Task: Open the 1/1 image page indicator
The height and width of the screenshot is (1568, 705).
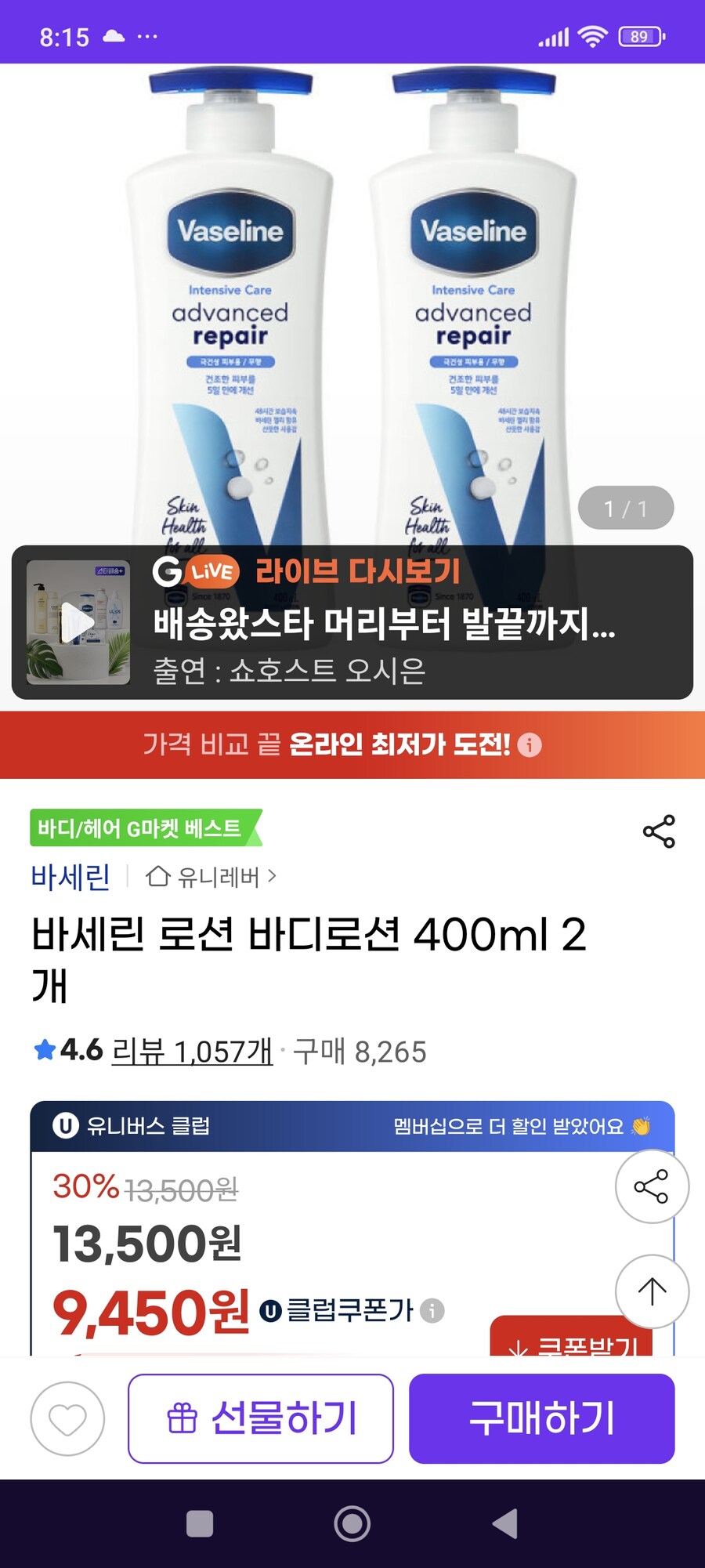Action: coord(627,509)
